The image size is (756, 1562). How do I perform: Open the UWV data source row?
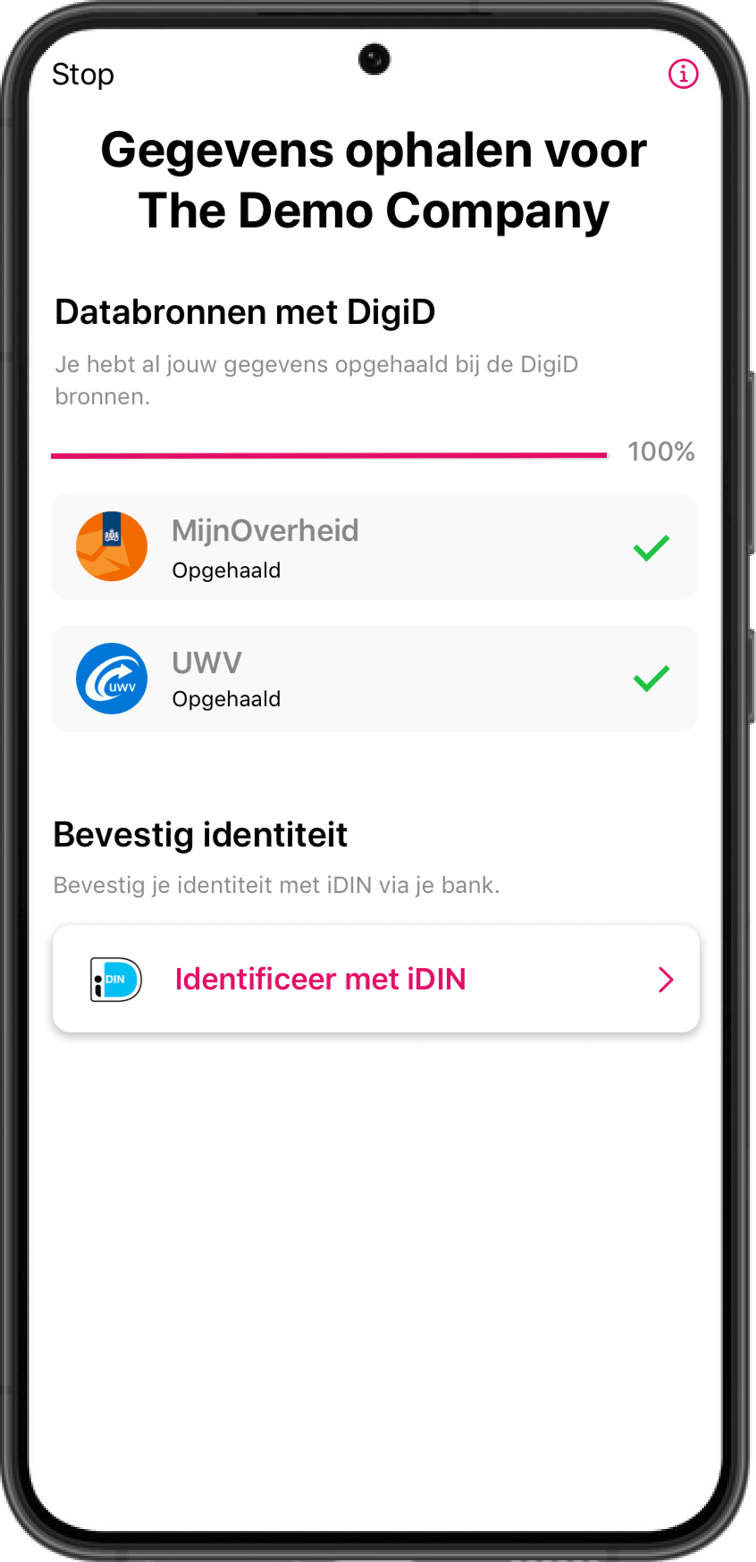pyautogui.click(x=374, y=679)
